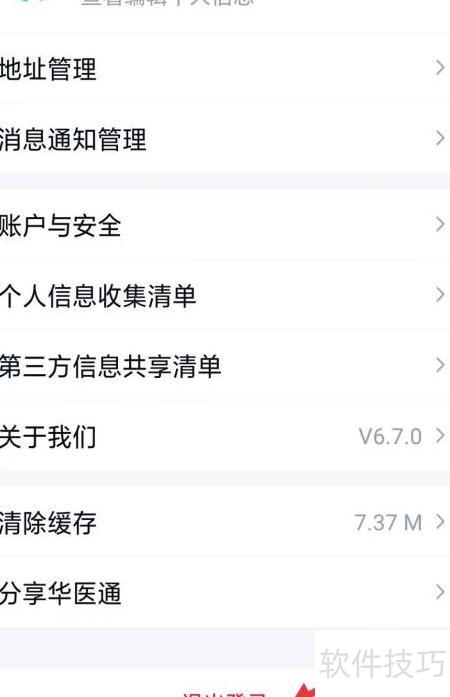
Task: Tap 清除缓存 to clear 7.37 M
Action: pos(225,522)
